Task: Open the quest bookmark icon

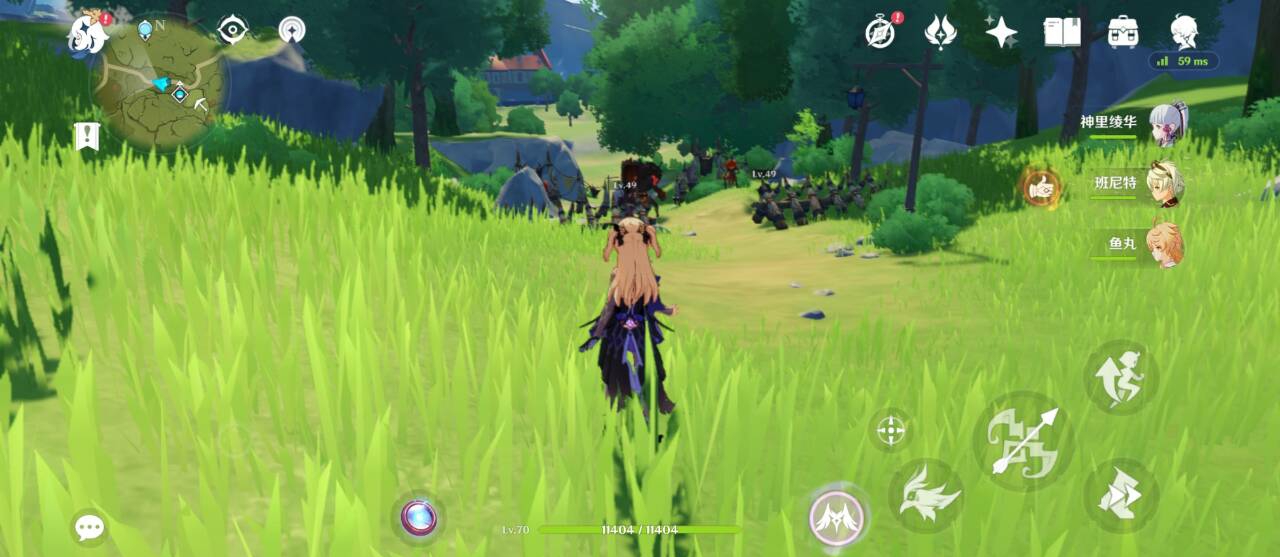Action: 87,136
